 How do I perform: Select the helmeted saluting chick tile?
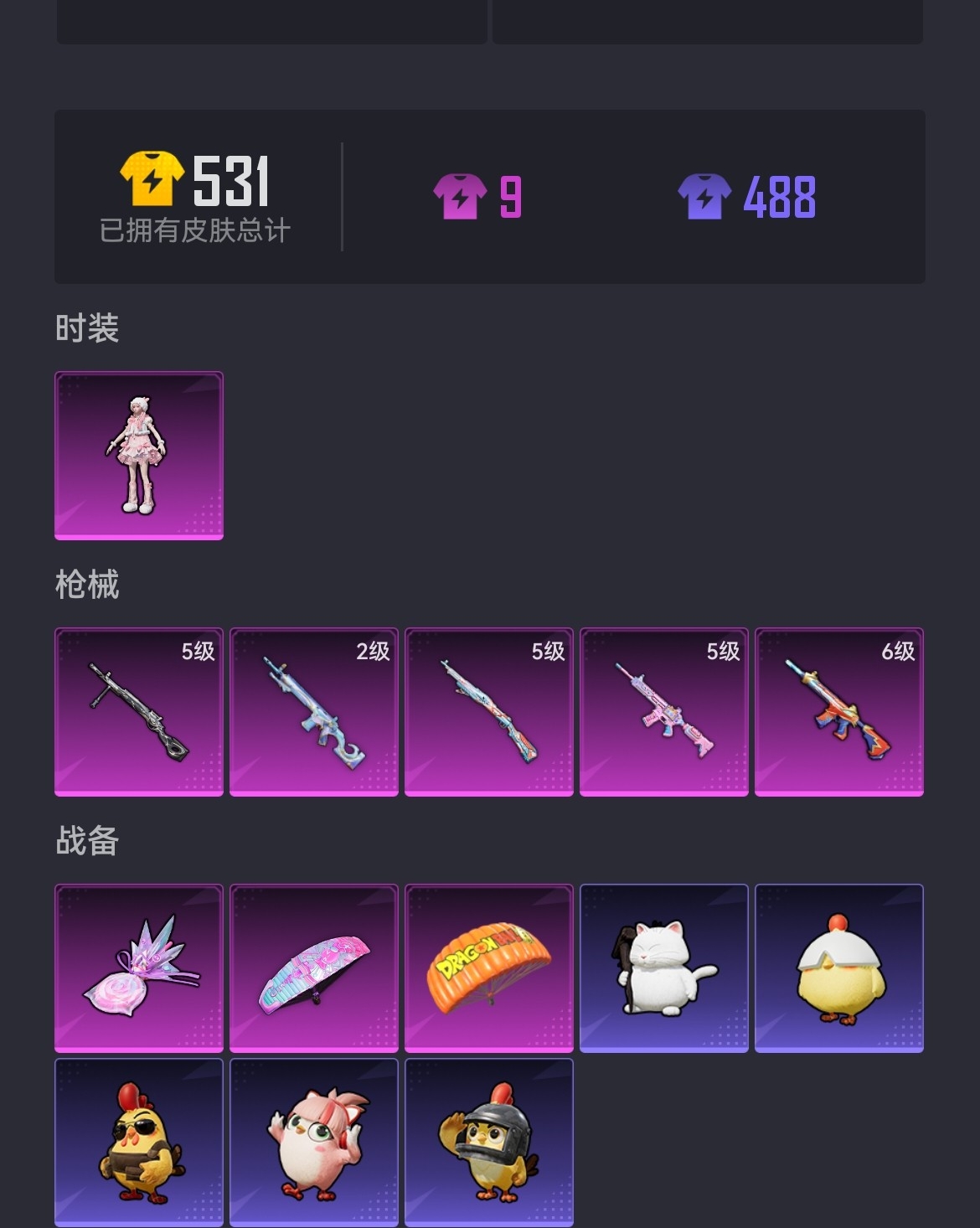(x=489, y=1143)
